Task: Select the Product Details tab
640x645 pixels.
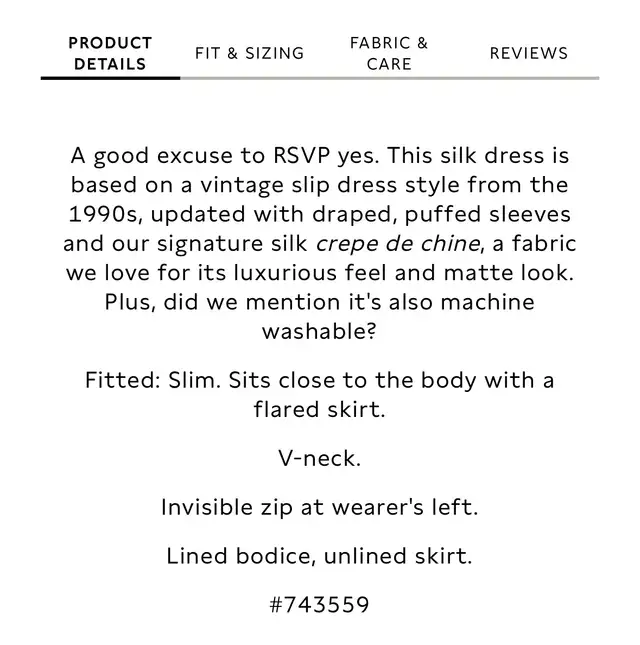Action: tap(110, 54)
